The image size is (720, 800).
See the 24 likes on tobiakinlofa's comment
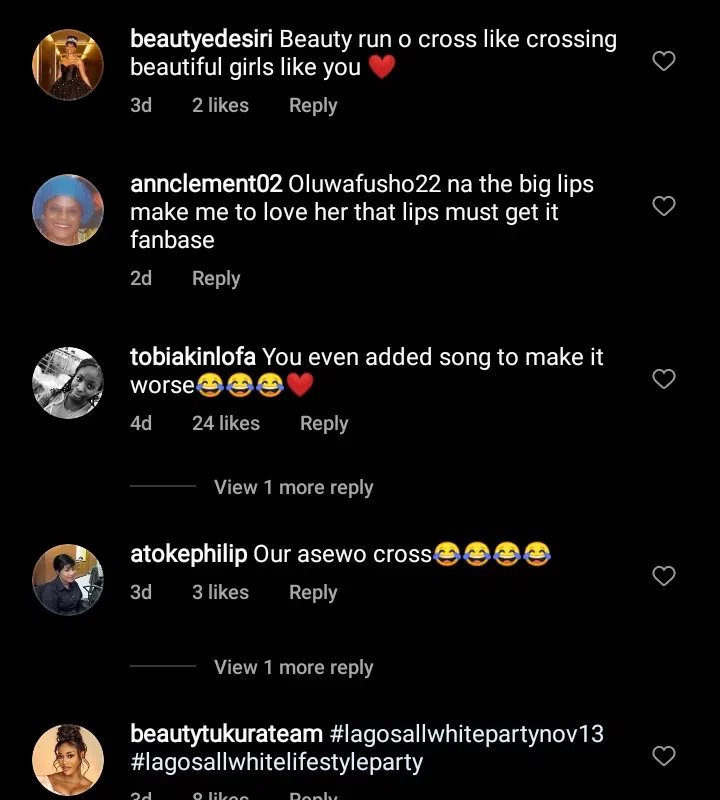coord(226,423)
